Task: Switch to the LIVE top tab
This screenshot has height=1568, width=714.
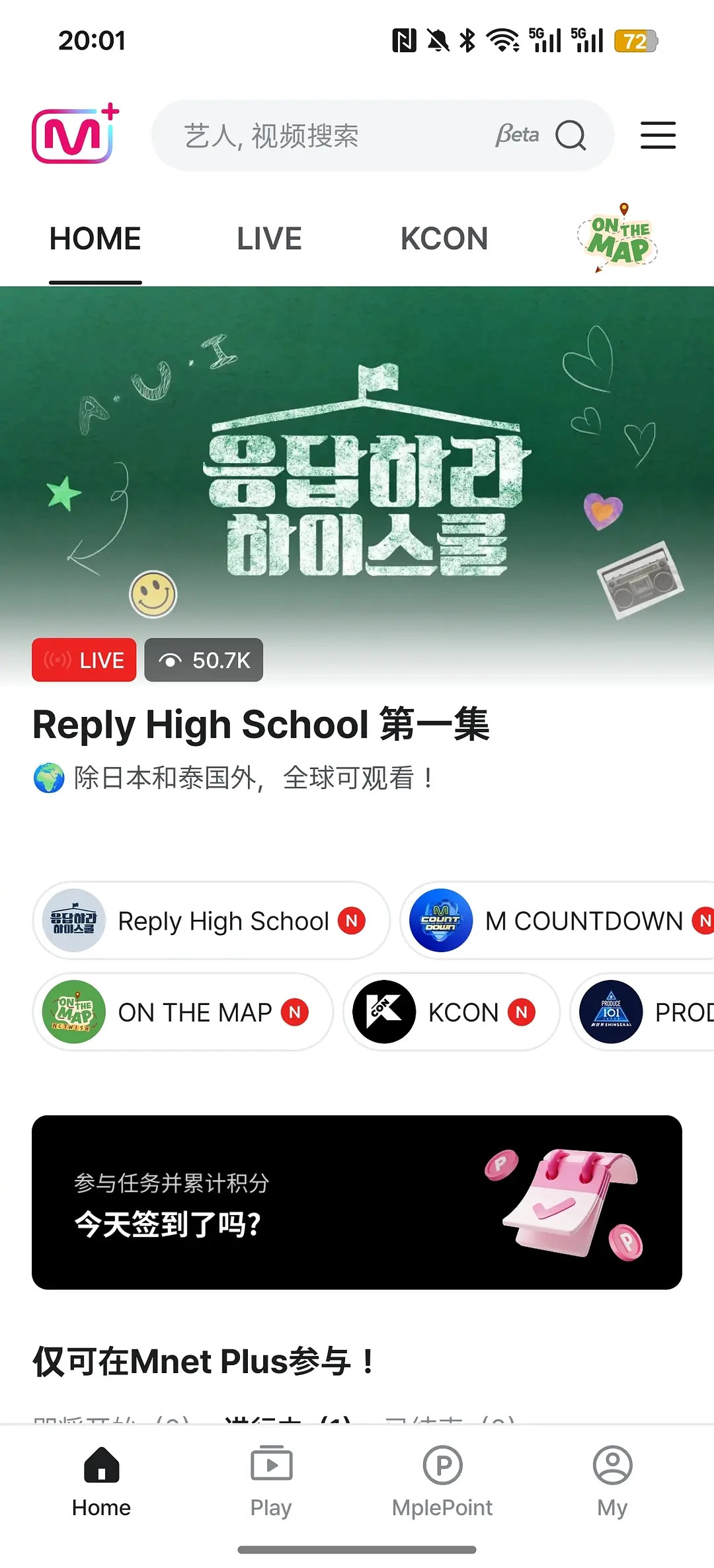Action: [x=269, y=239]
